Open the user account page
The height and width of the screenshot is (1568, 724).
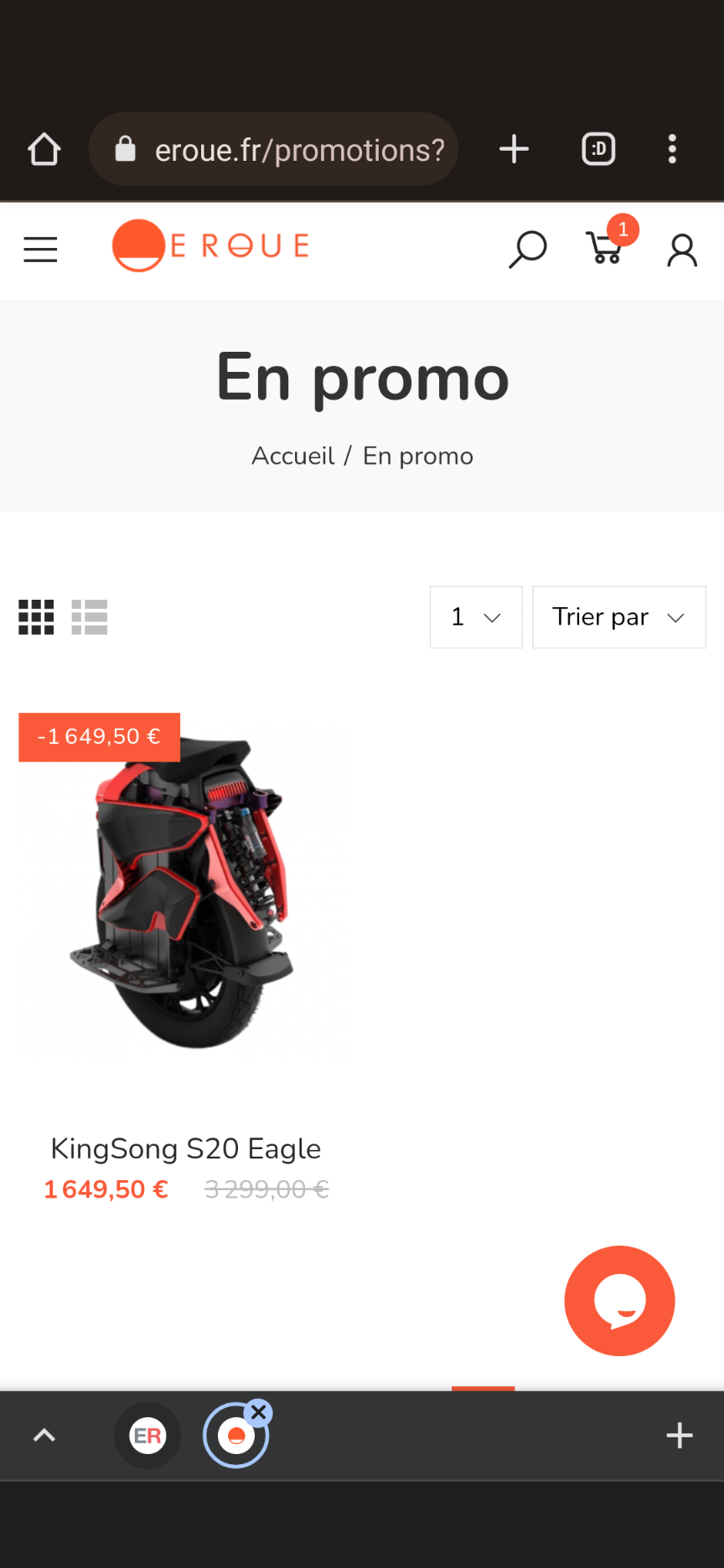(682, 250)
